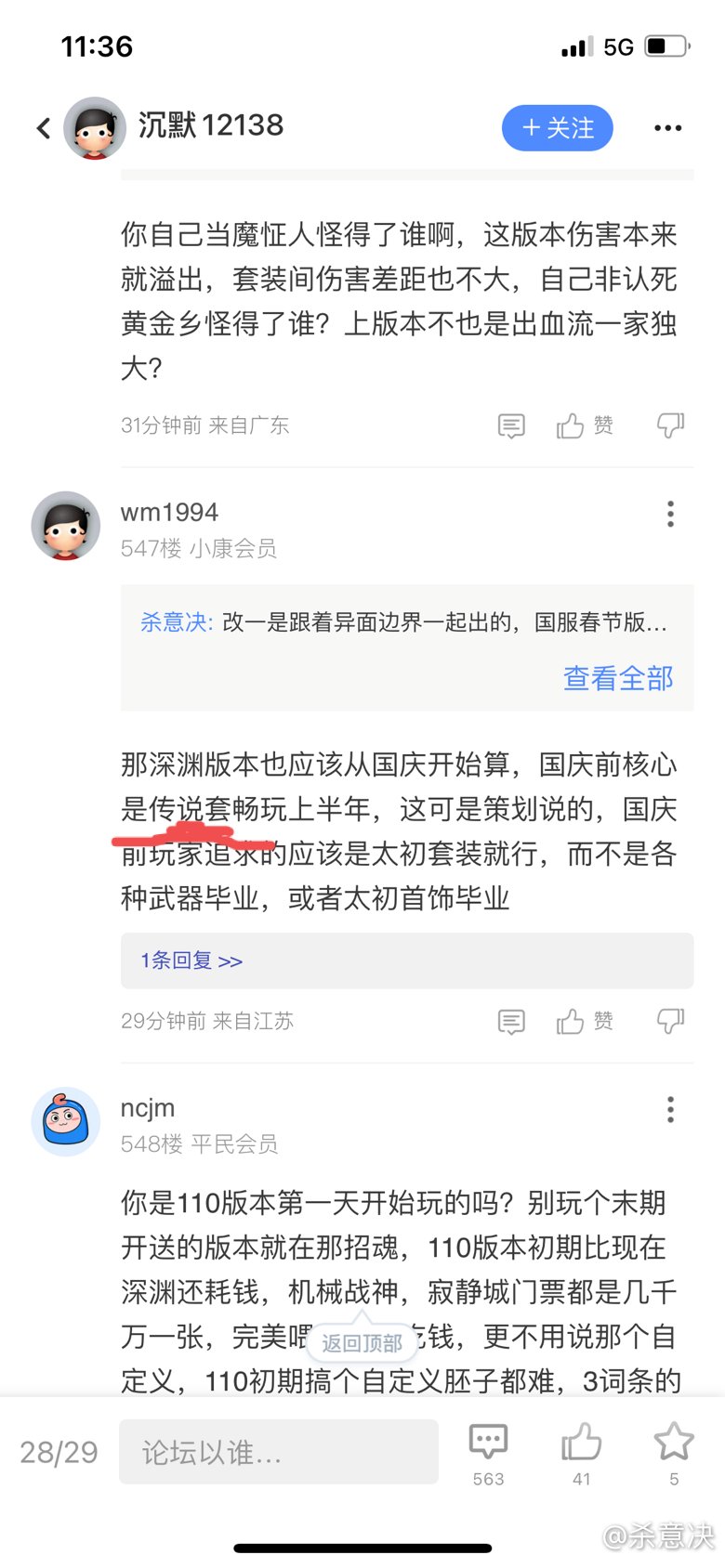Reply to the comment from 广东
This screenshot has height=1568, width=725.
tap(511, 426)
